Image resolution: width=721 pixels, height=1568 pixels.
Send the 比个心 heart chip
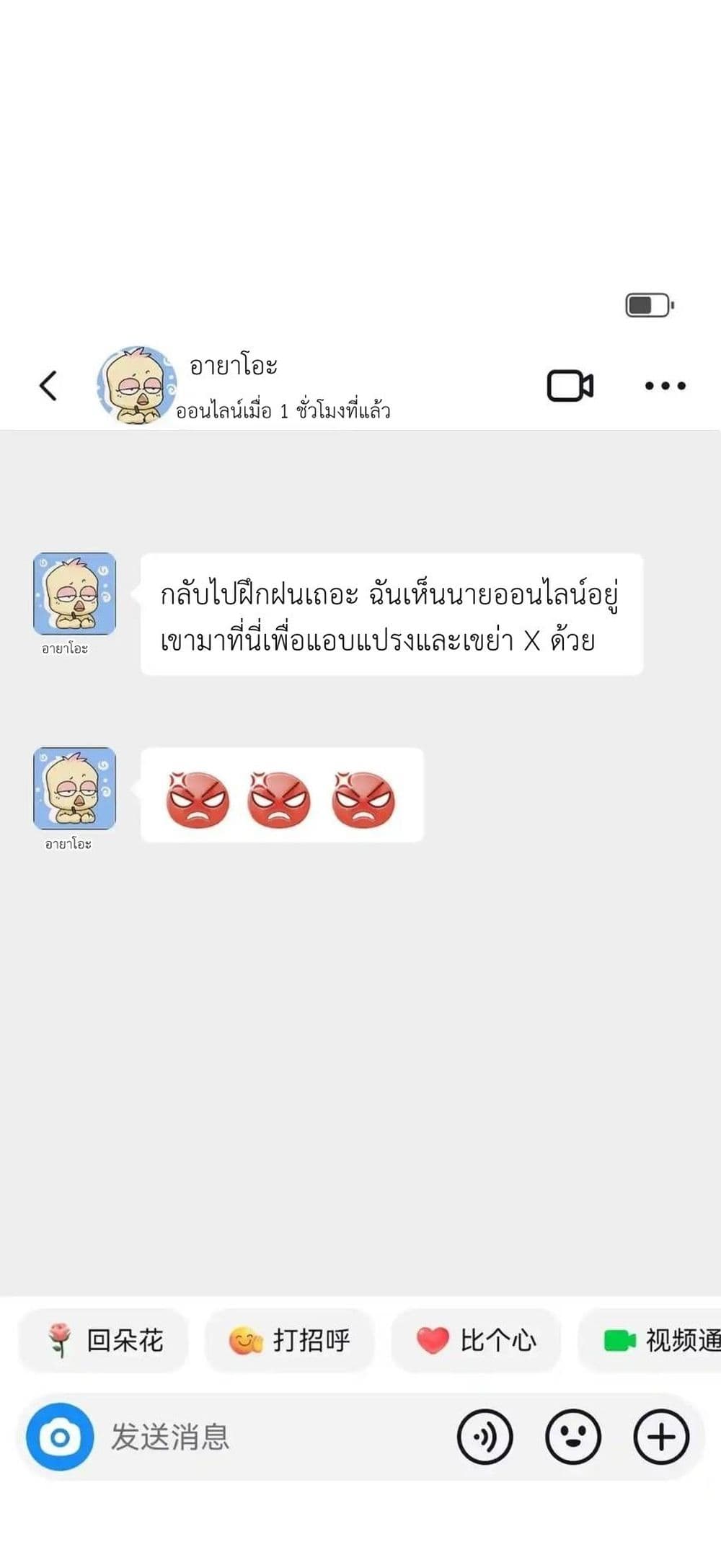point(476,1340)
